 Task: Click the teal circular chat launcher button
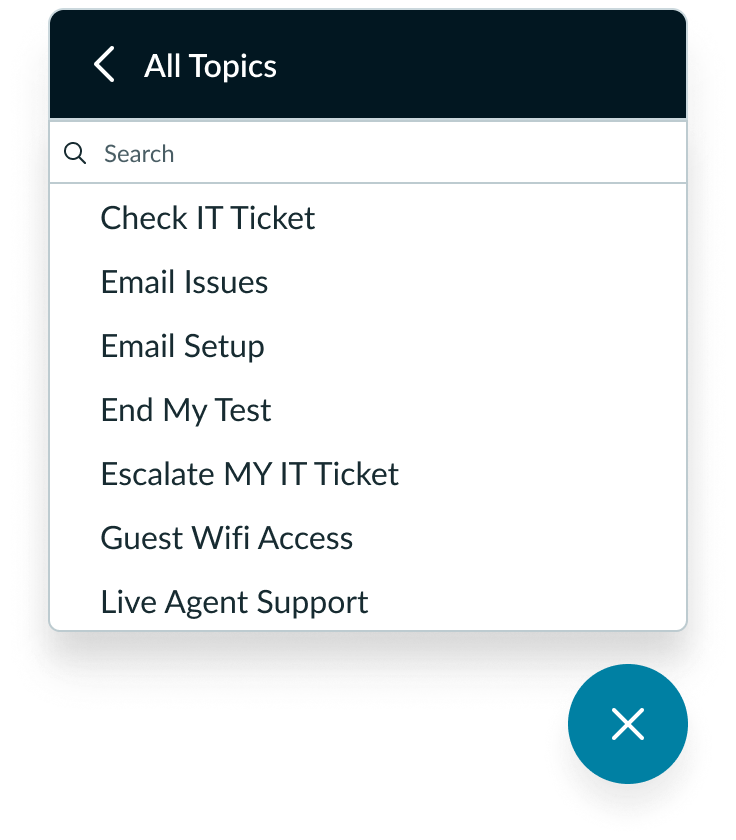628,724
